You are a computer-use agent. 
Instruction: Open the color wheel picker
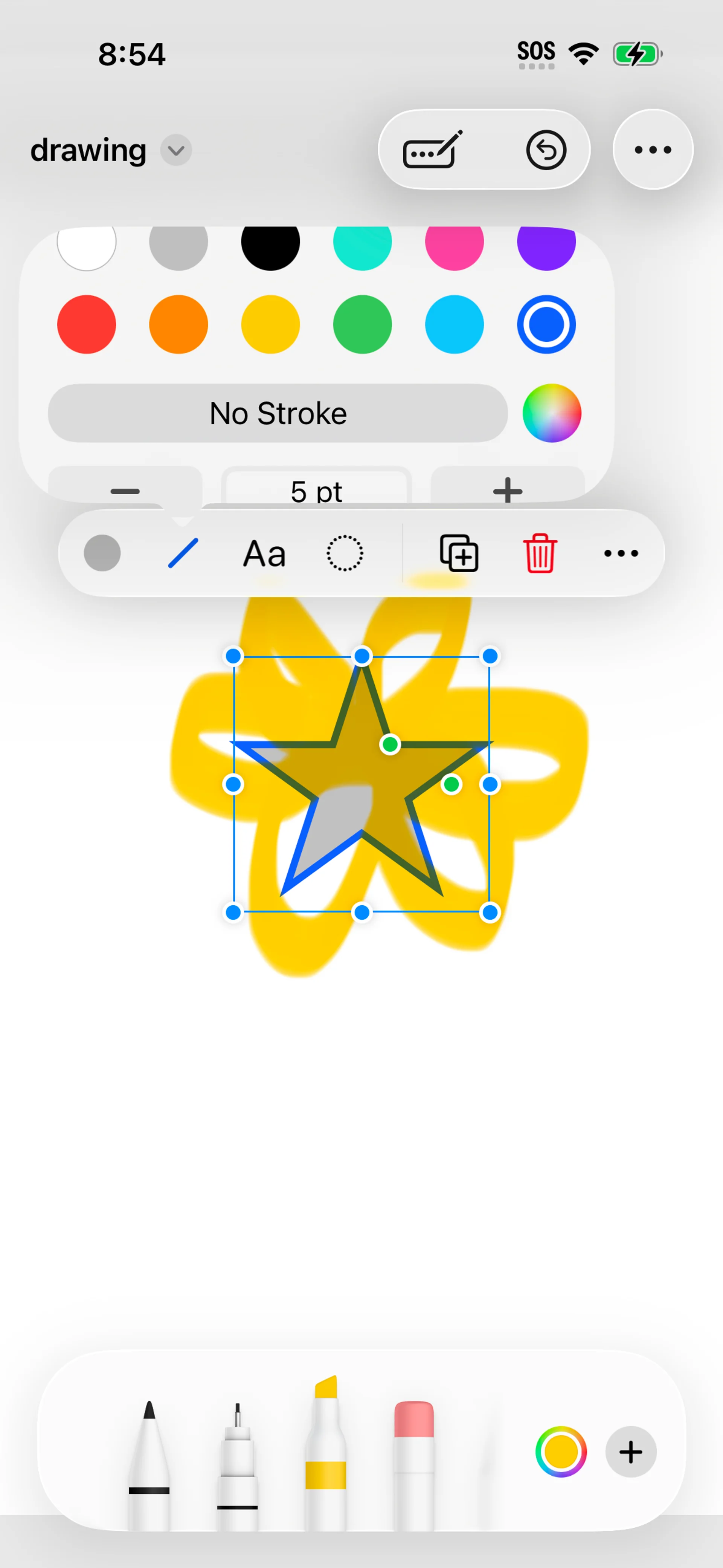pos(551,413)
